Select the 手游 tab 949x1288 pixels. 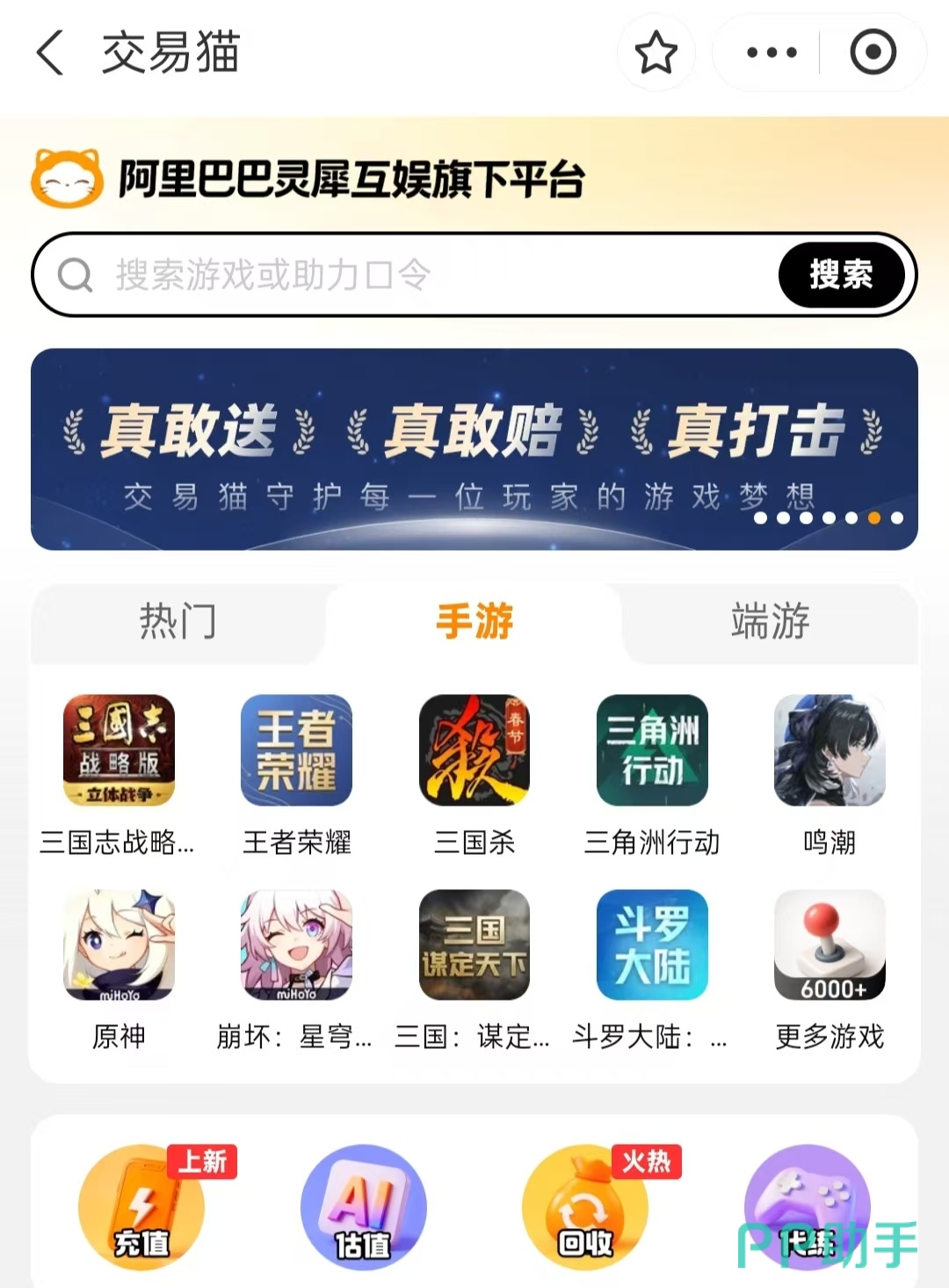(474, 622)
